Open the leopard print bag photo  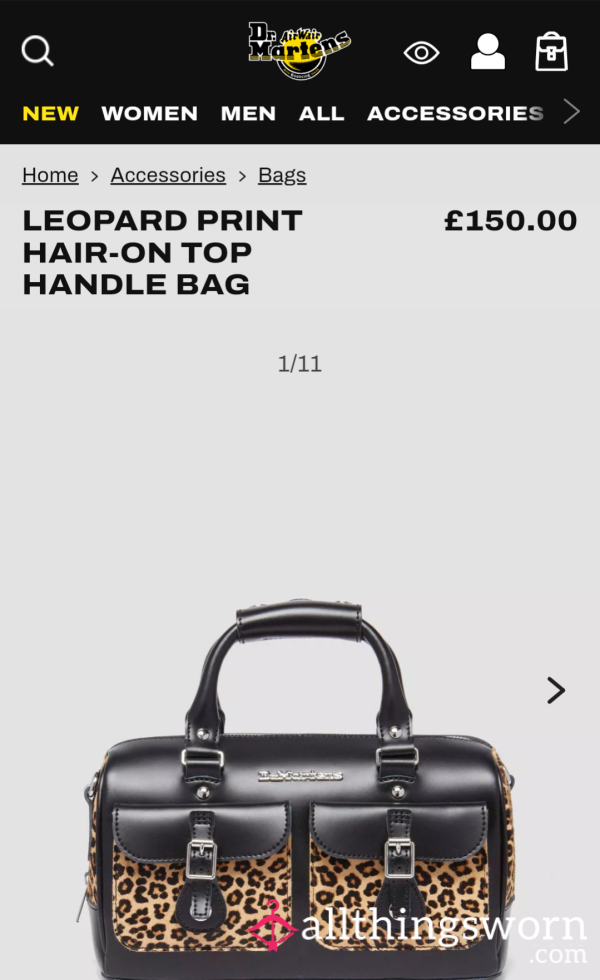[300, 790]
